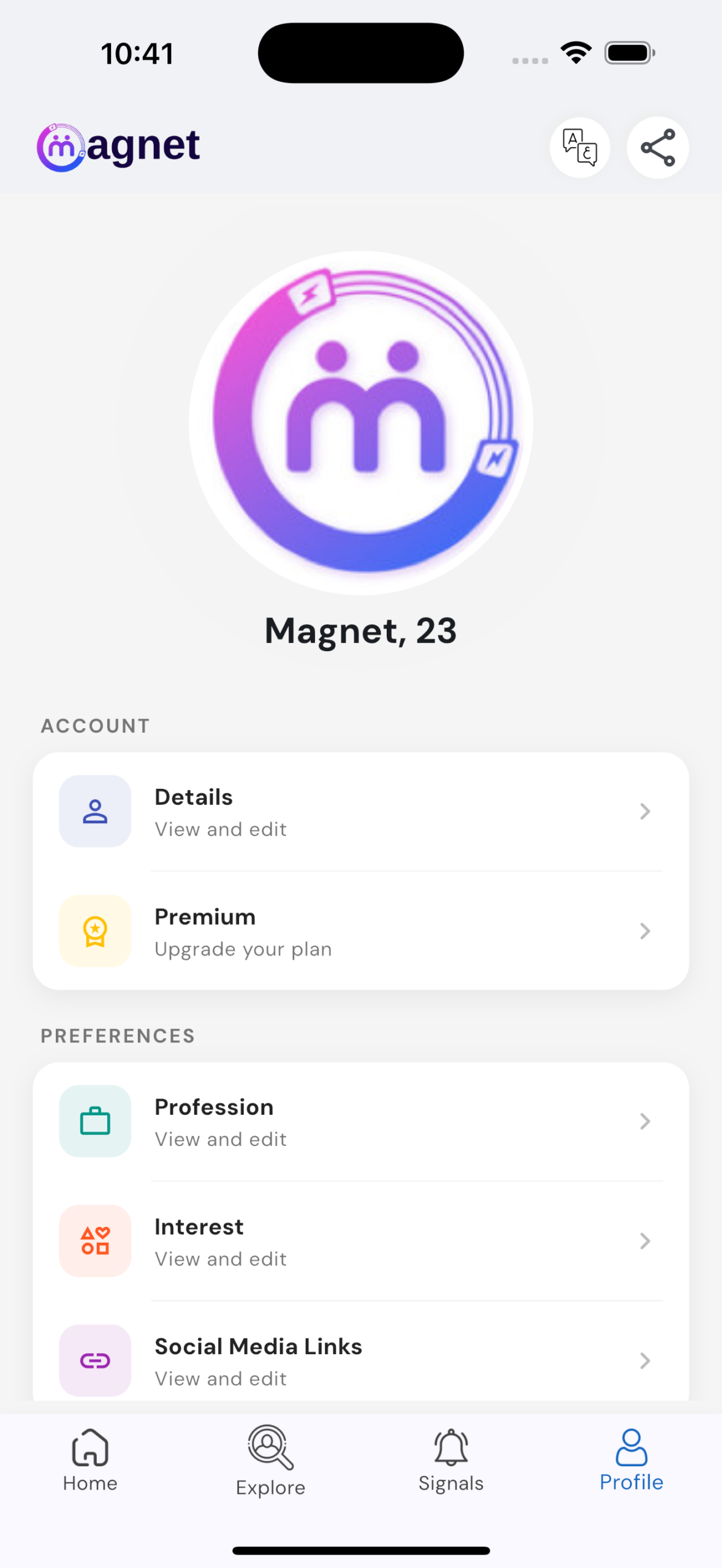Tap the Magnet logo in the header
Image resolution: width=722 pixels, height=1568 pixels.
point(118,145)
